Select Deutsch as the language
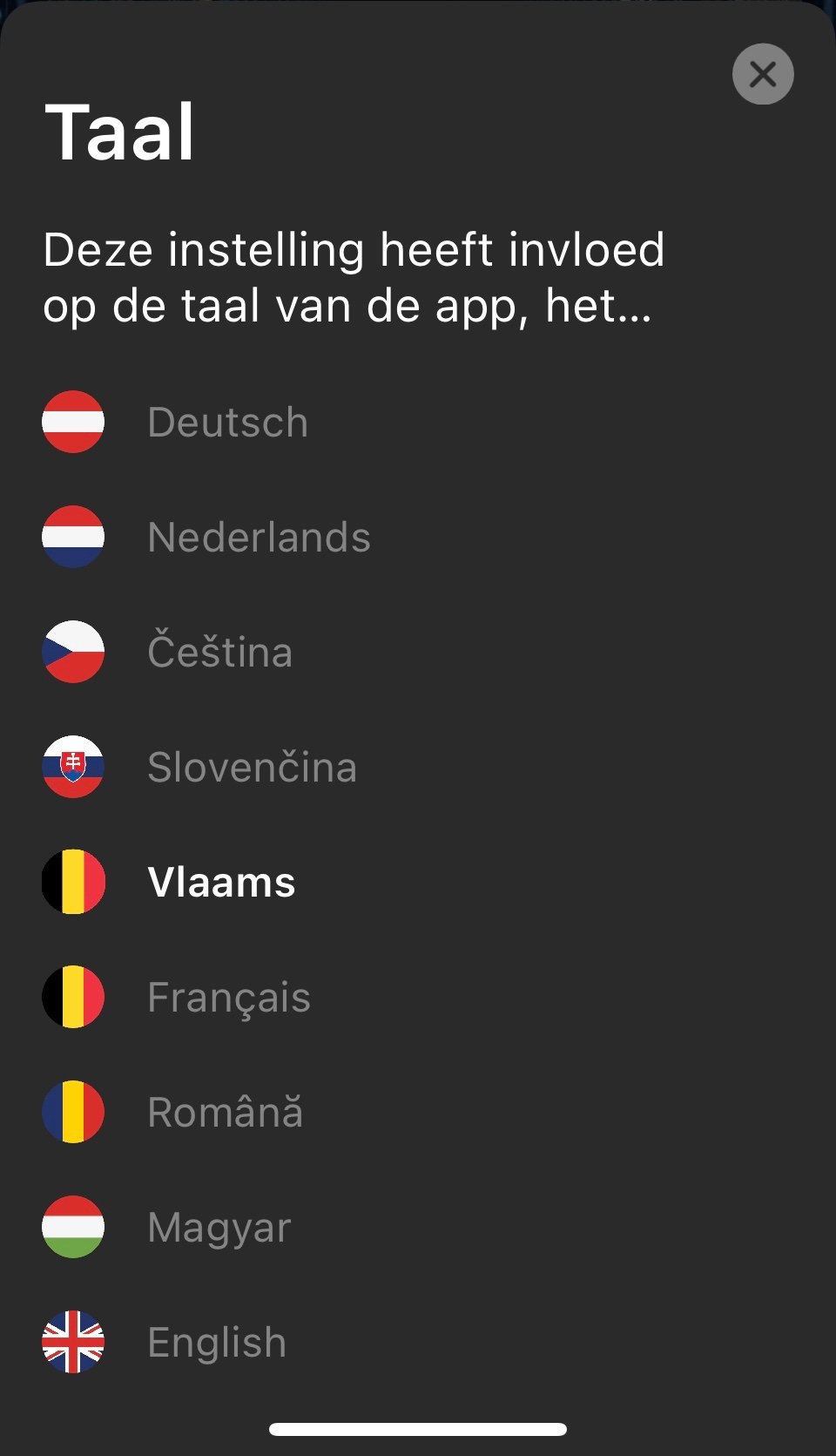The image size is (836, 1456). tap(418, 422)
